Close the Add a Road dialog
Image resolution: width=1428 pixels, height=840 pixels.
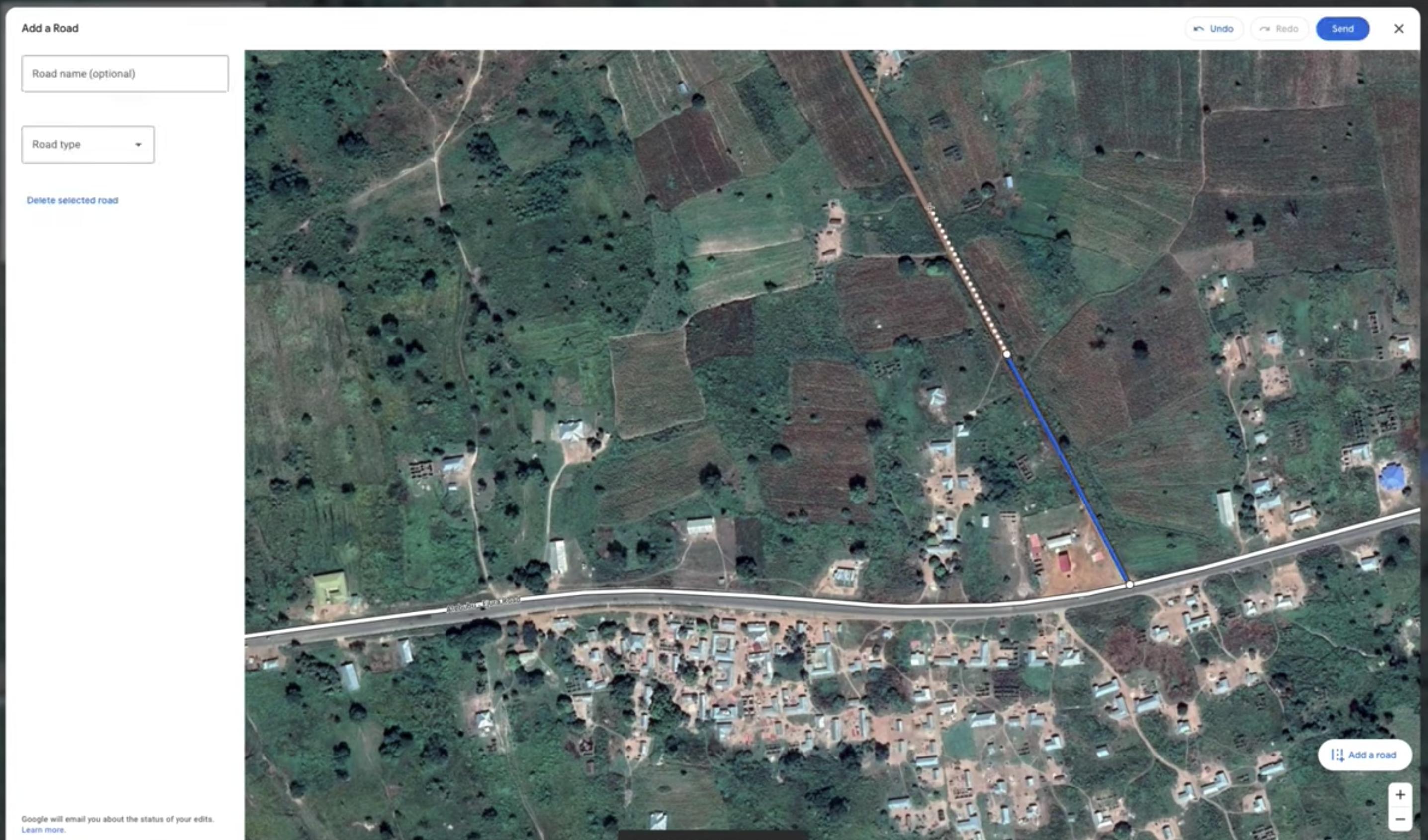tap(1398, 29)
